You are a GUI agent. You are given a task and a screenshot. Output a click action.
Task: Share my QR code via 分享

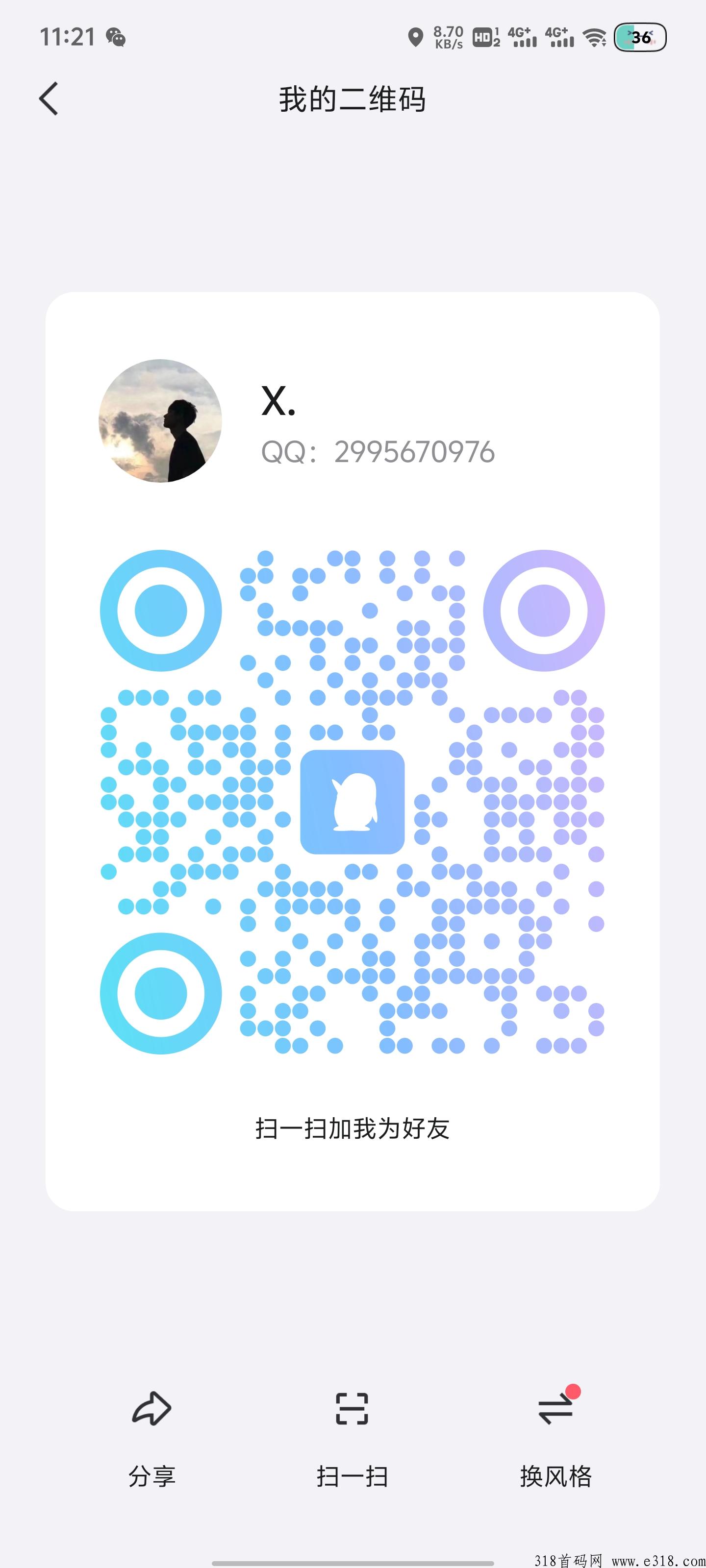coord(151,1437)
